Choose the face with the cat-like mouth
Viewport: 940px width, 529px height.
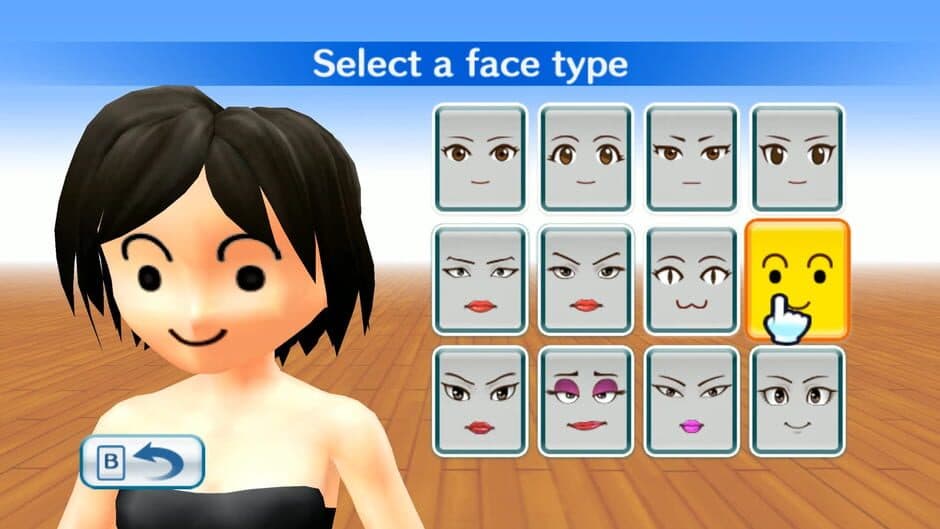[x=691, y=279]
